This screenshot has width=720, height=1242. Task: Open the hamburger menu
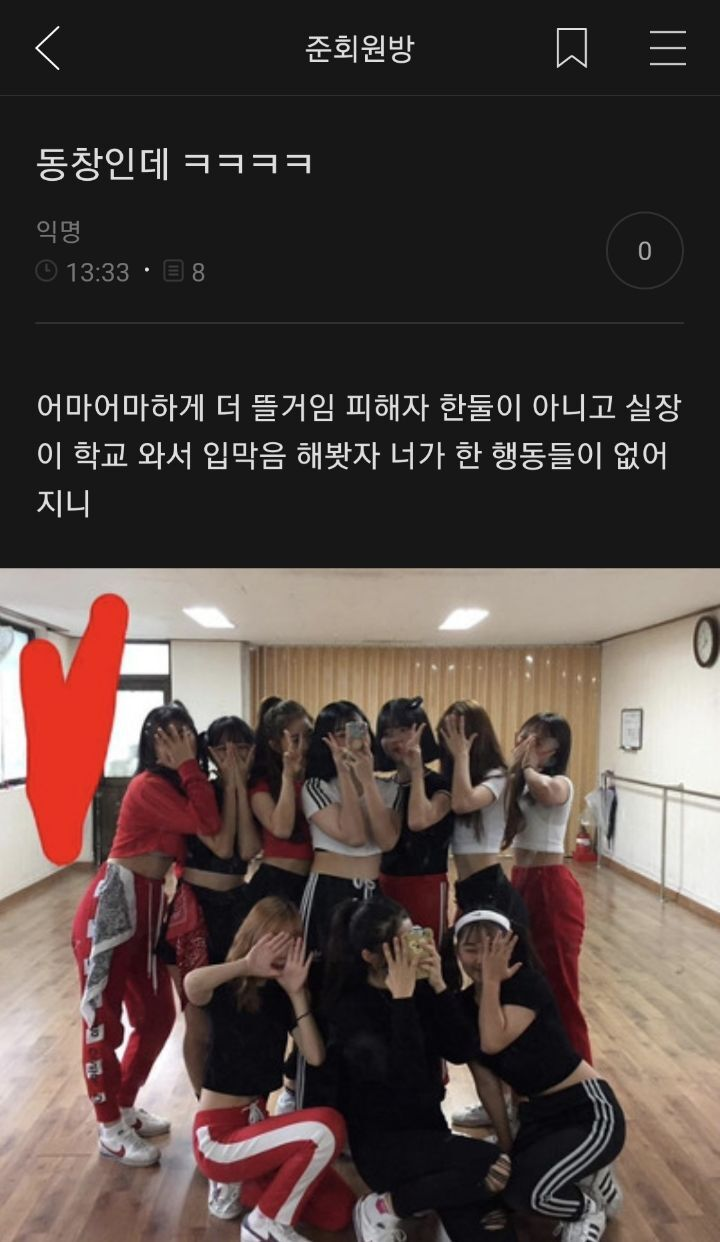coord(667,48)
